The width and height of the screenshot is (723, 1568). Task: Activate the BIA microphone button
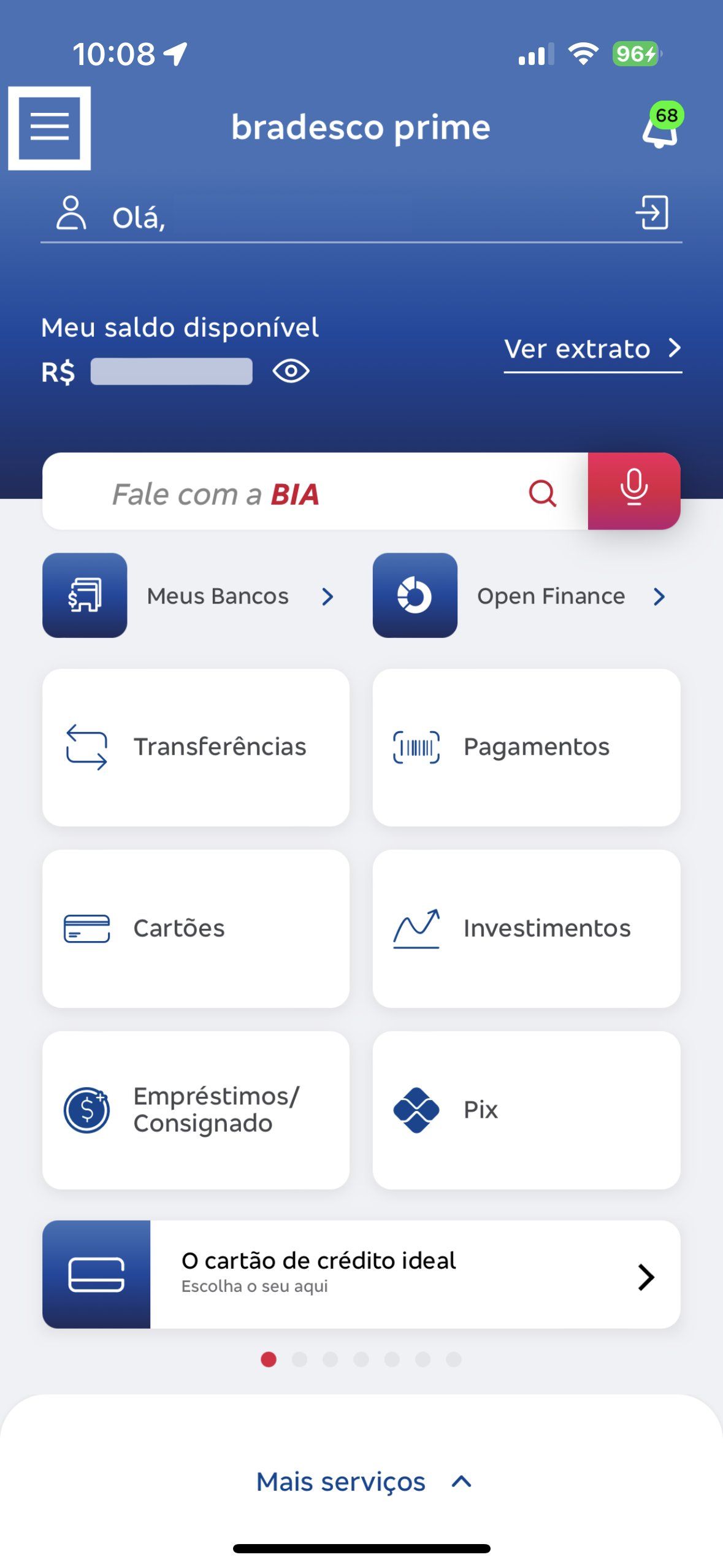click(x=634, y=491)
